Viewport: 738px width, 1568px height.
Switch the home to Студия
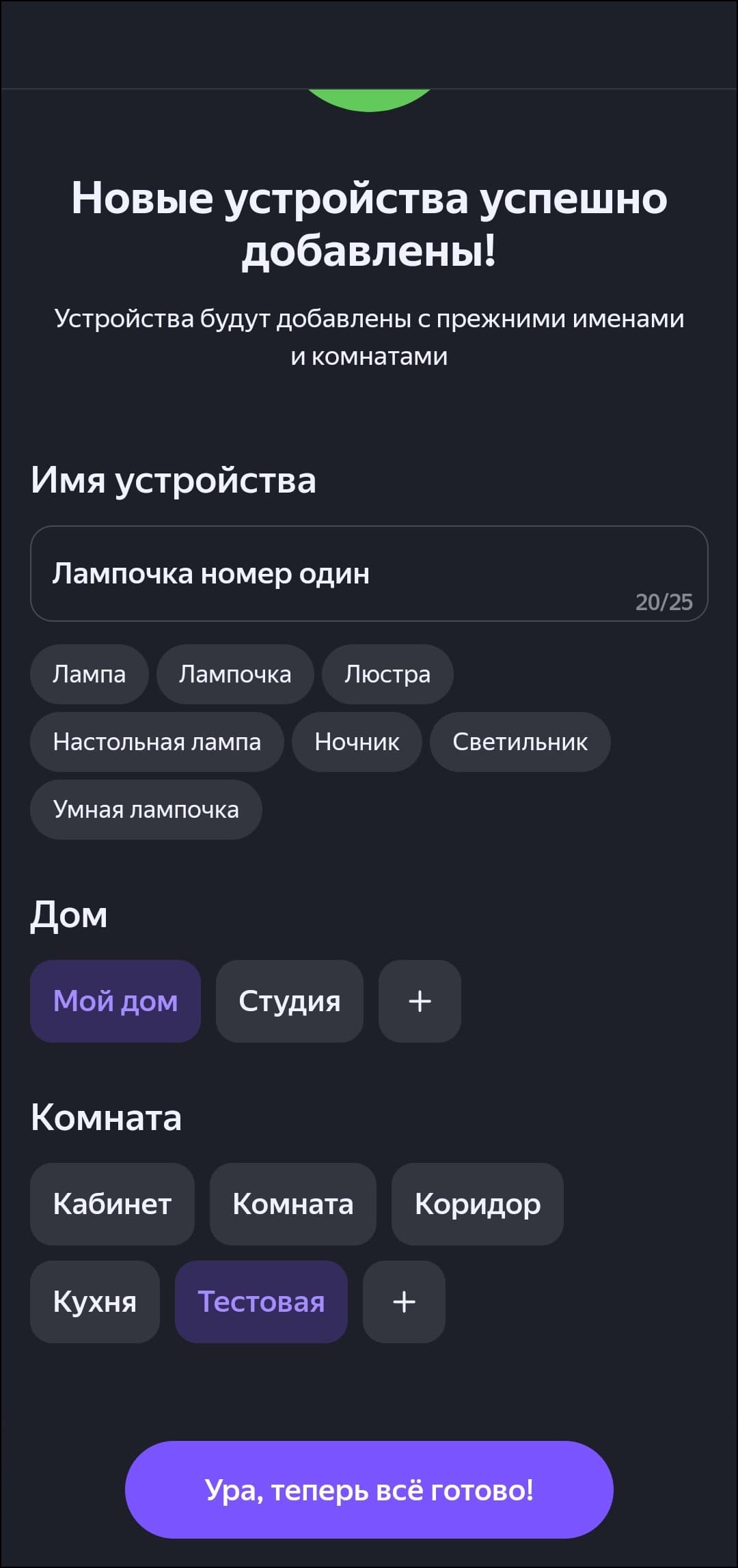[290, 1001]
